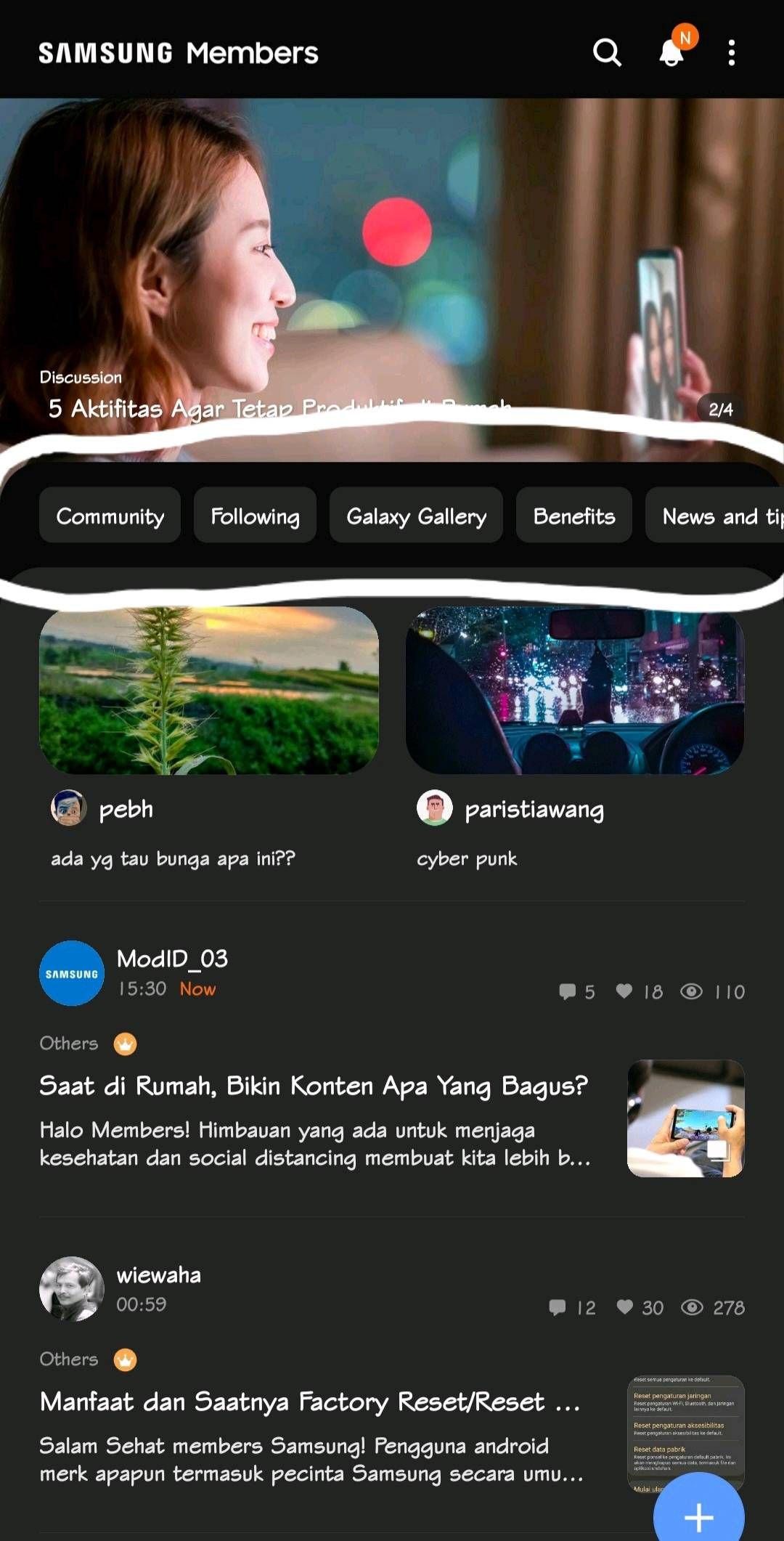View ModID_03's profile avatar

tap(71, 973)
